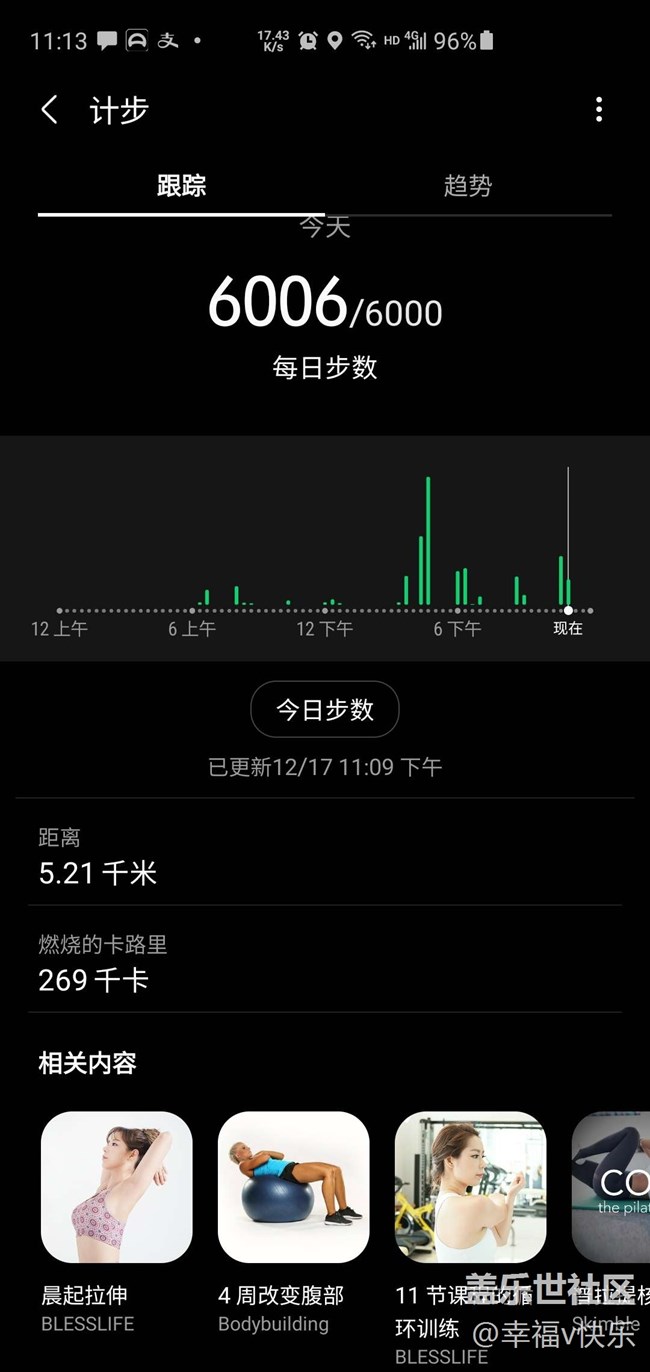
Task: Open the three-dot overflow menu
Action: [x=598, y=110]
